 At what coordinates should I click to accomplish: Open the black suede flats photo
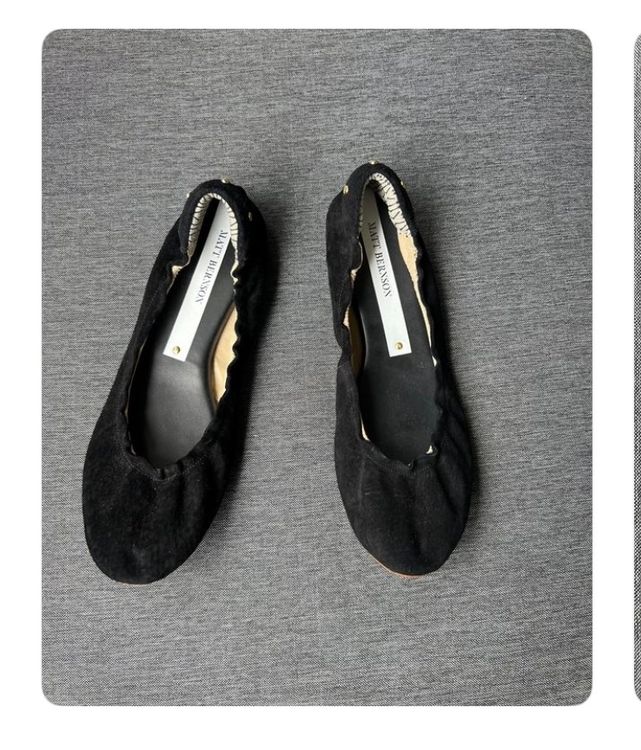click(316, 367)
